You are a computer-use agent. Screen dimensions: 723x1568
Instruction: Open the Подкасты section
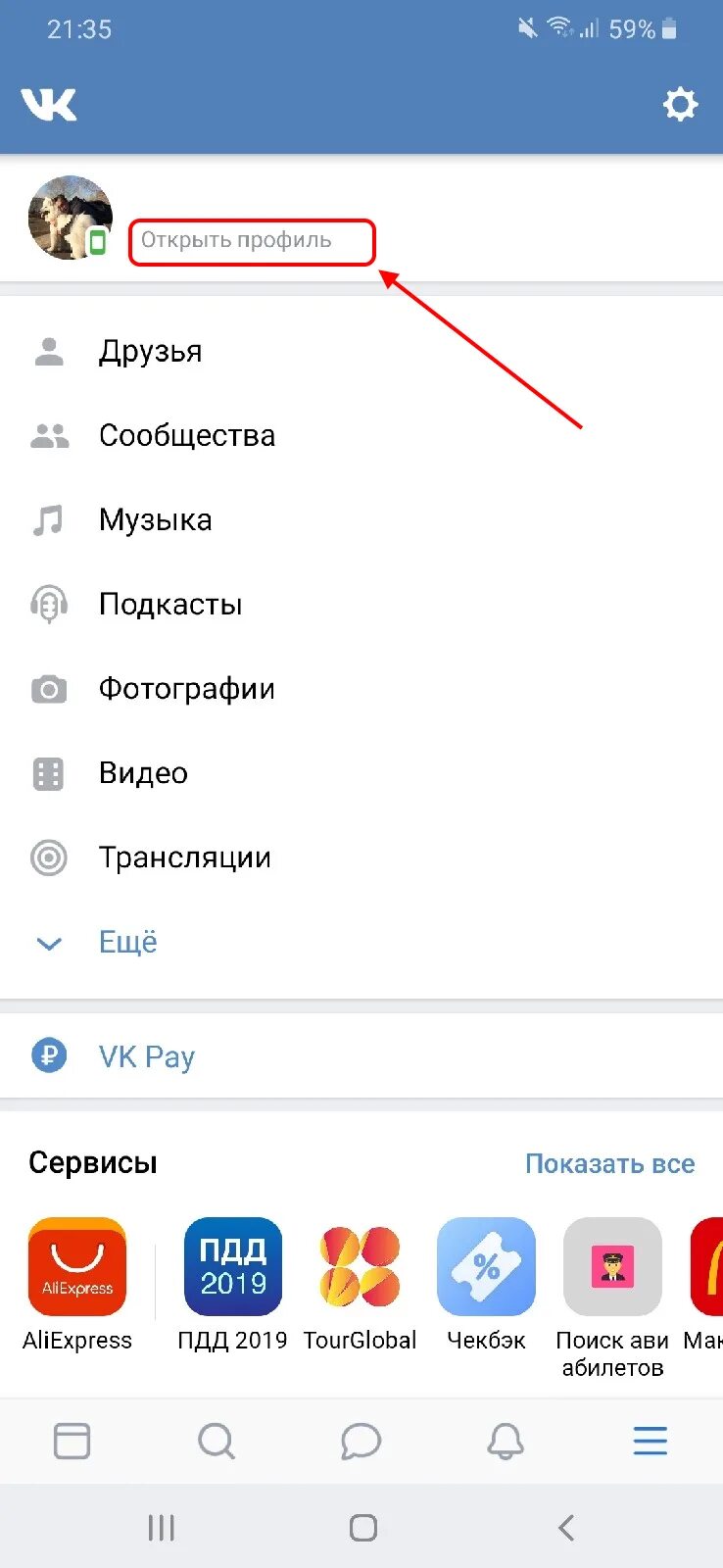pos(170,604)
